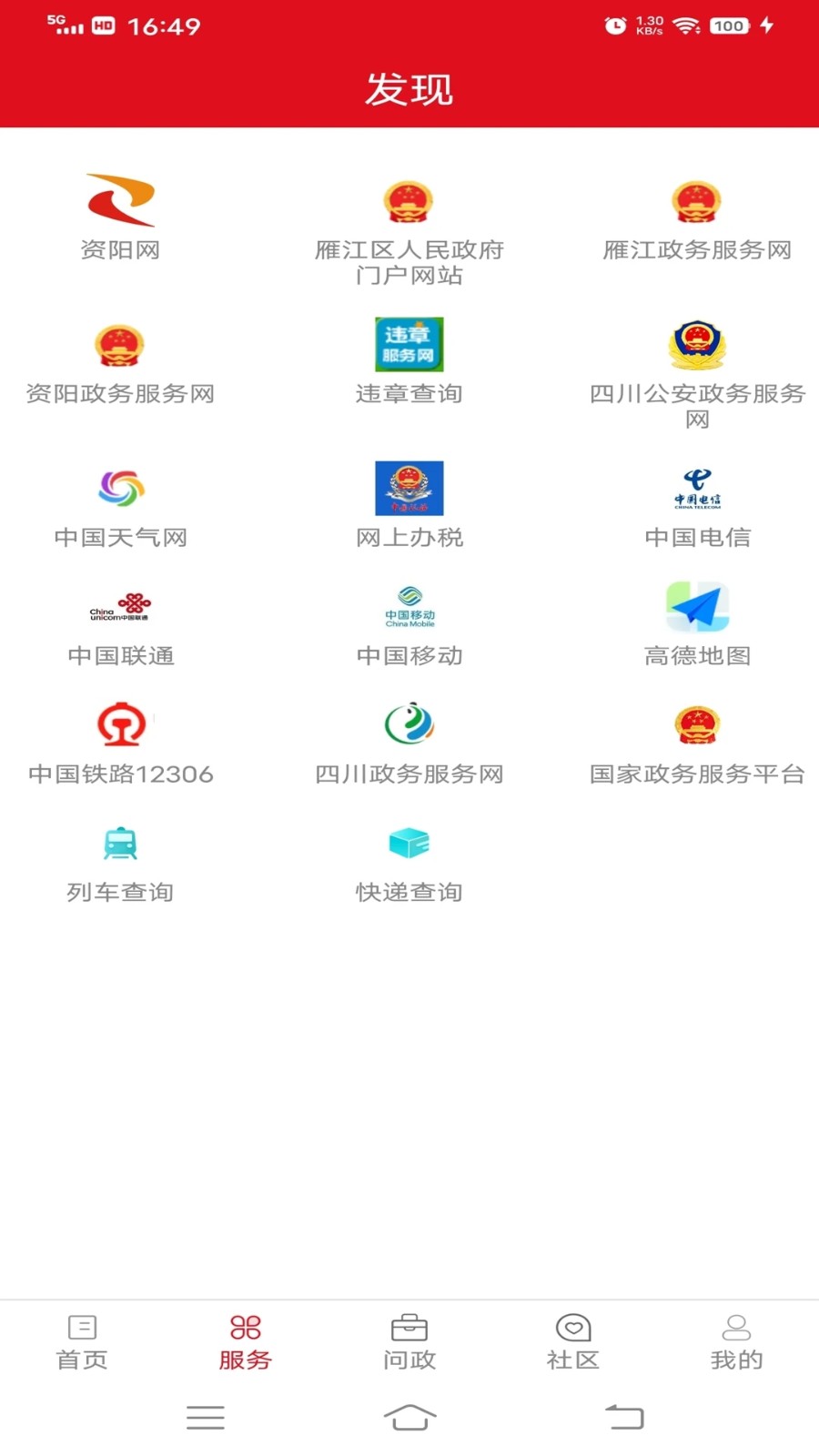Tap the Android back navigation button
This screenshot has width=819, height=1456.
point(623,1417)
